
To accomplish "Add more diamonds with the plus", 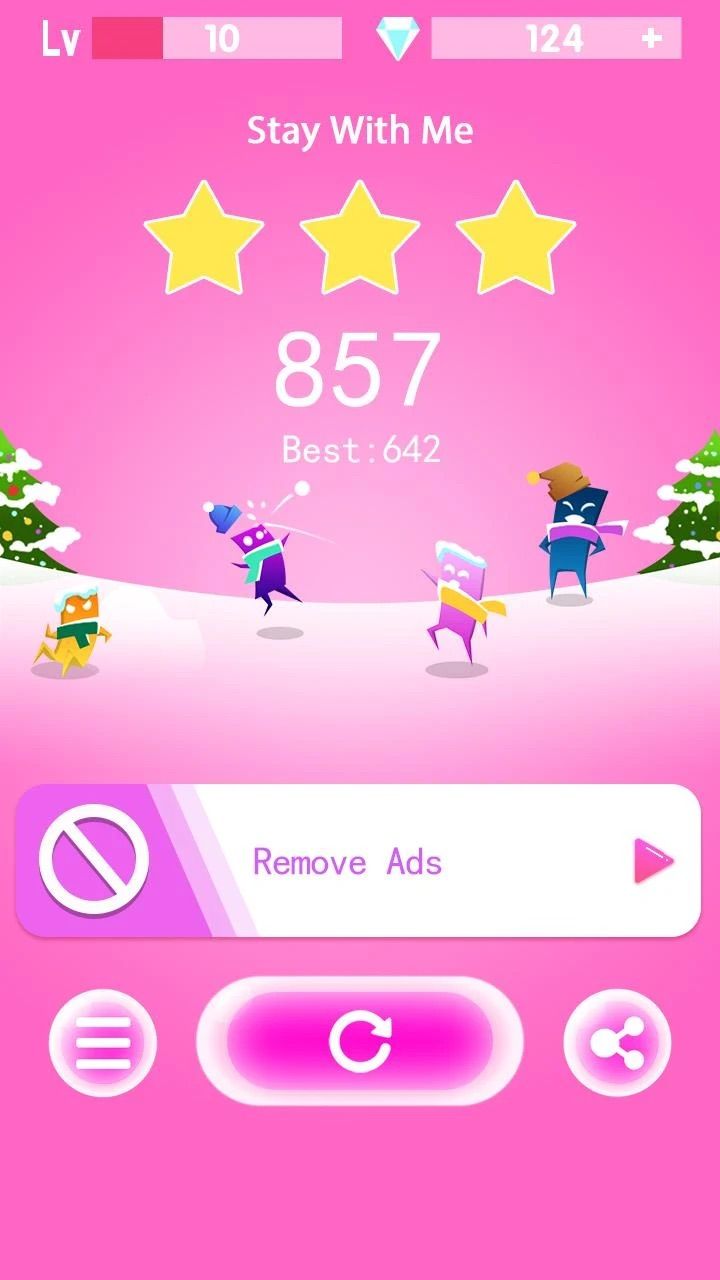I will coord(652,38).
